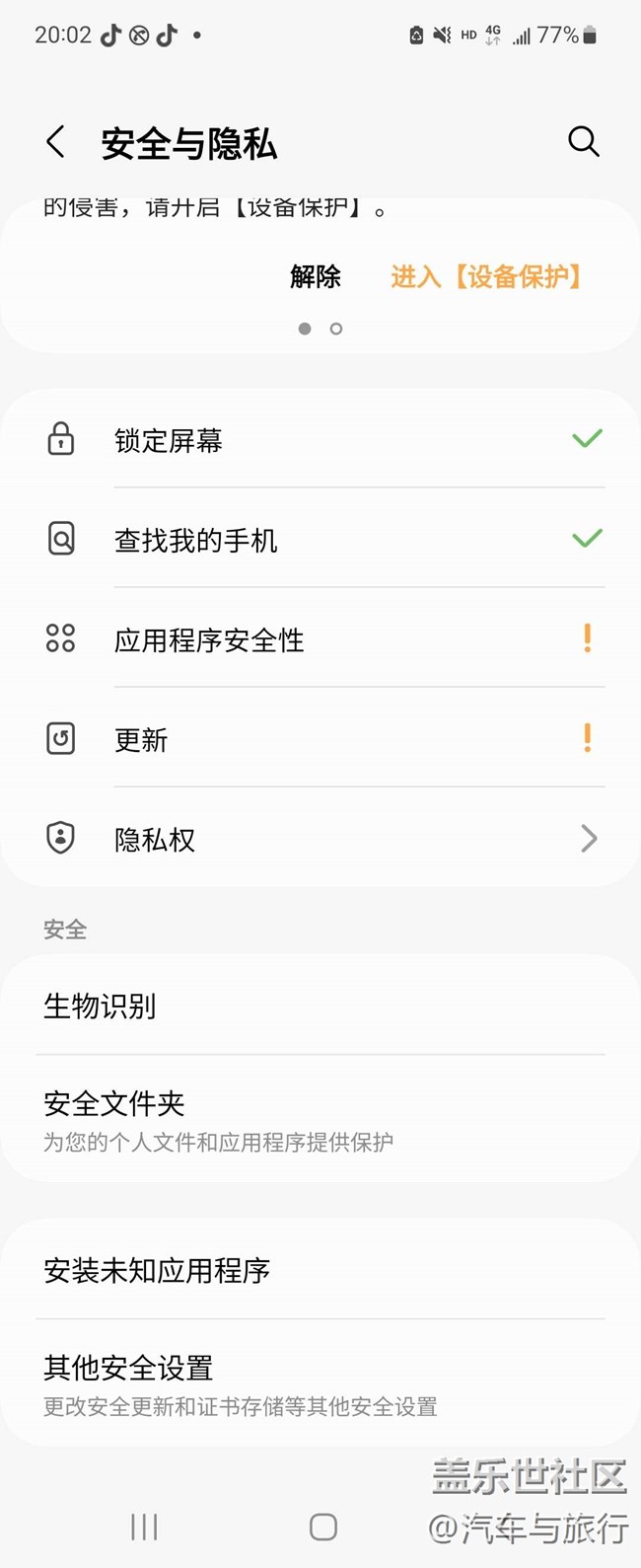The width and height of the screenshot is (641, 1568).
Task: Open 其他安全设置
Action: coord(320,1383)
